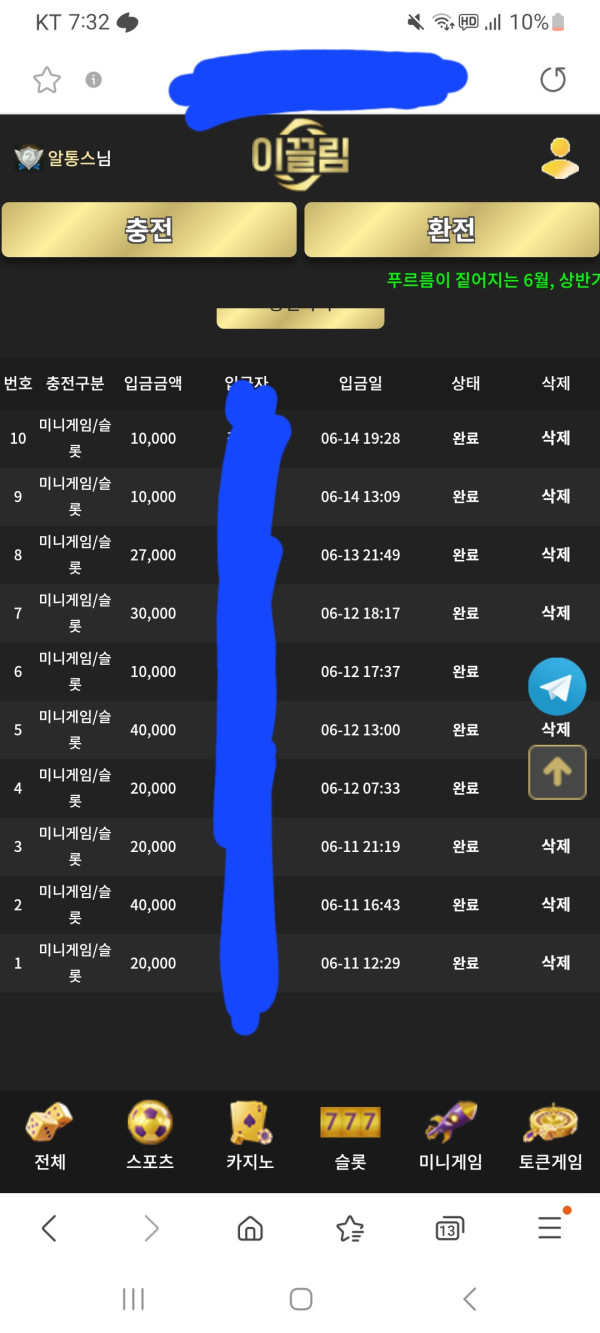Open the browser hamburger menu
The image size is (600, 1333).
click(x=549, y=1228)
